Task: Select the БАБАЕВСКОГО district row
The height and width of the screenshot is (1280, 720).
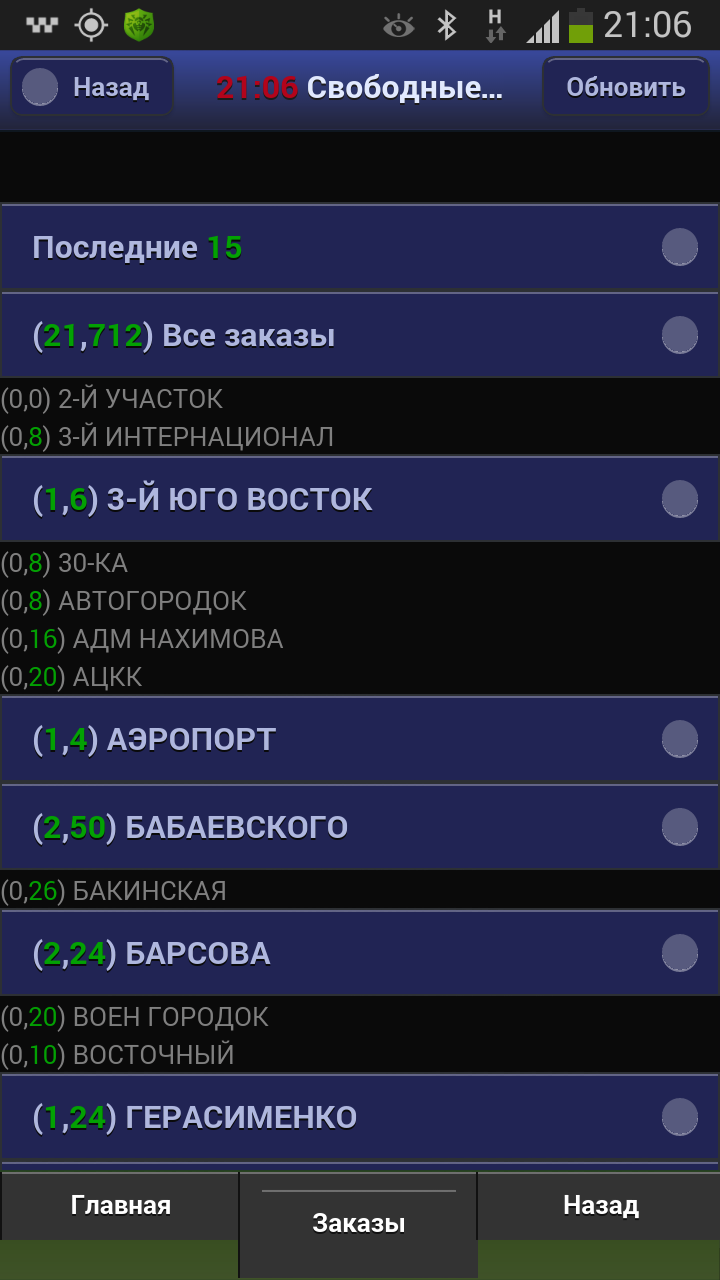Action: [x=360, y=827]
